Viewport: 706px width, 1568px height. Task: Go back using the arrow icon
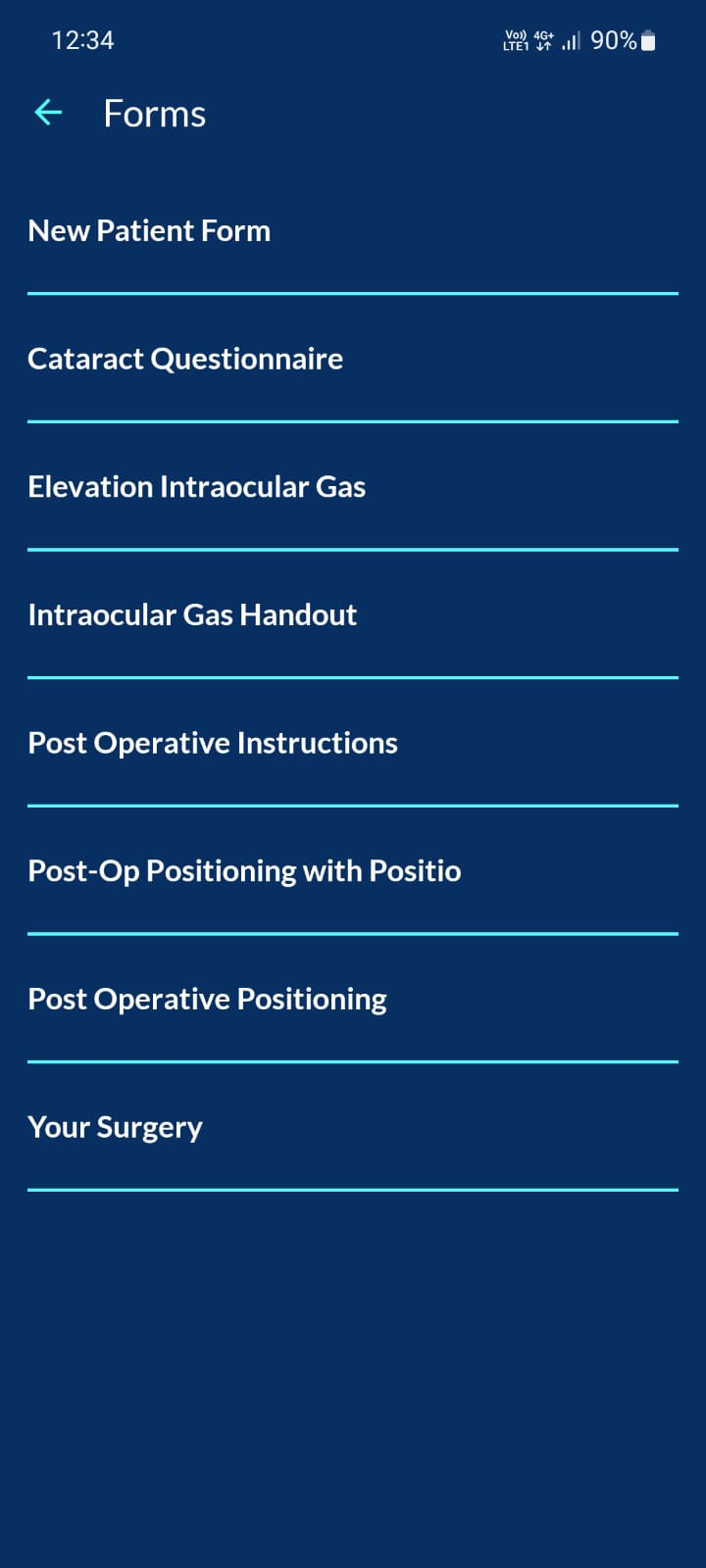(48, 114)
